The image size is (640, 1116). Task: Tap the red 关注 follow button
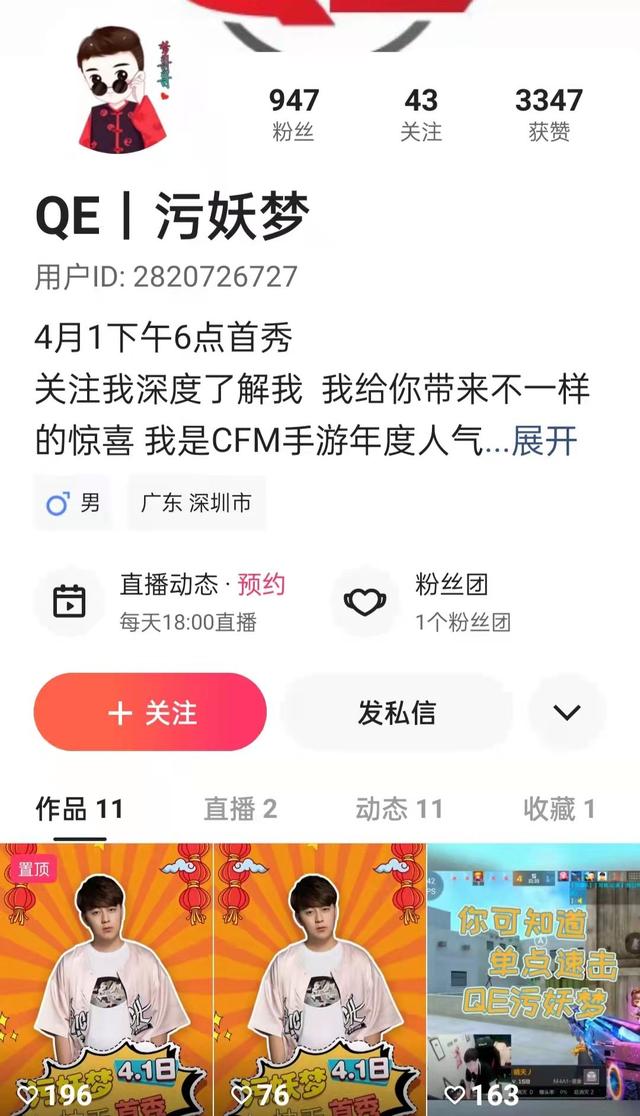(x=150, y=712)
